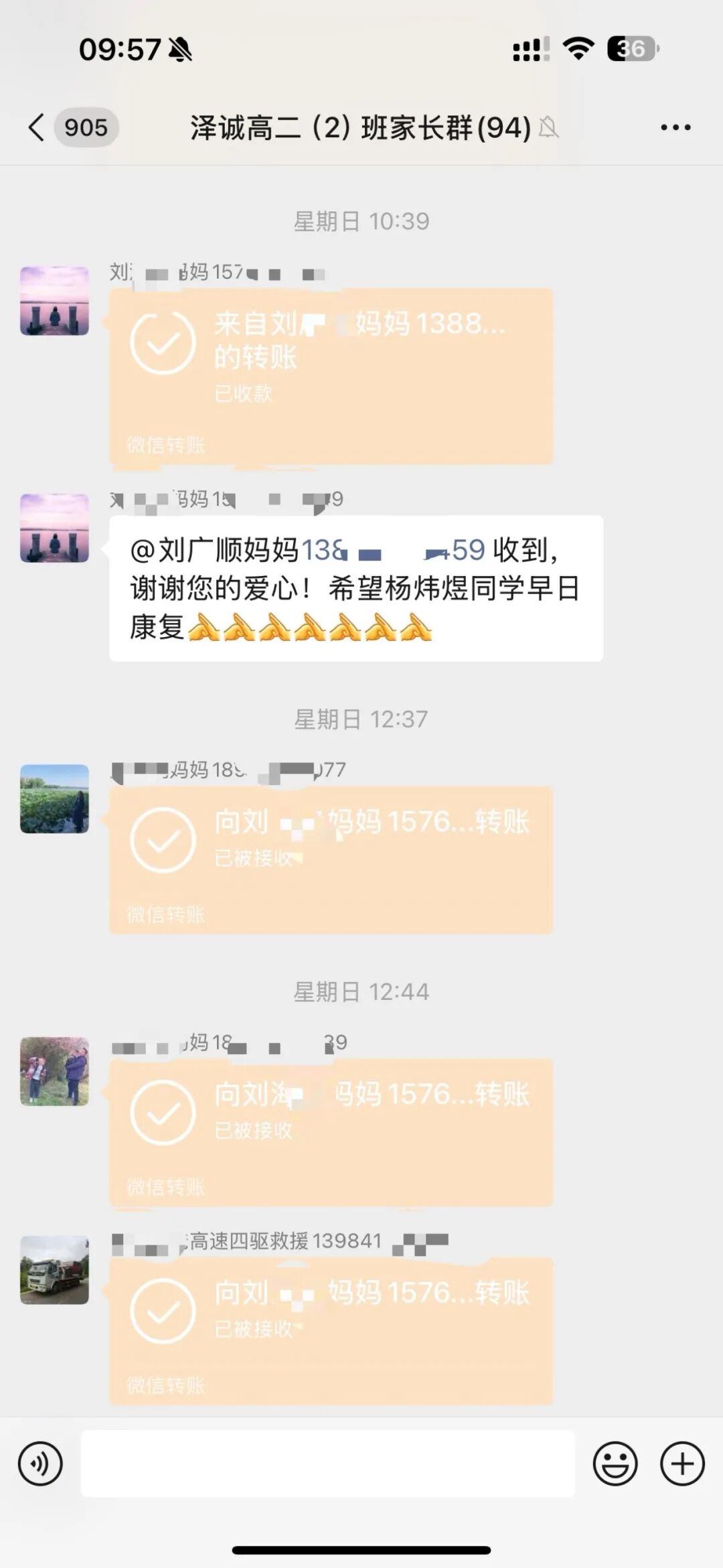Screen dimensions: 723x1568
Task: Open the plus attachments menu
Action: click(682, 1464)
